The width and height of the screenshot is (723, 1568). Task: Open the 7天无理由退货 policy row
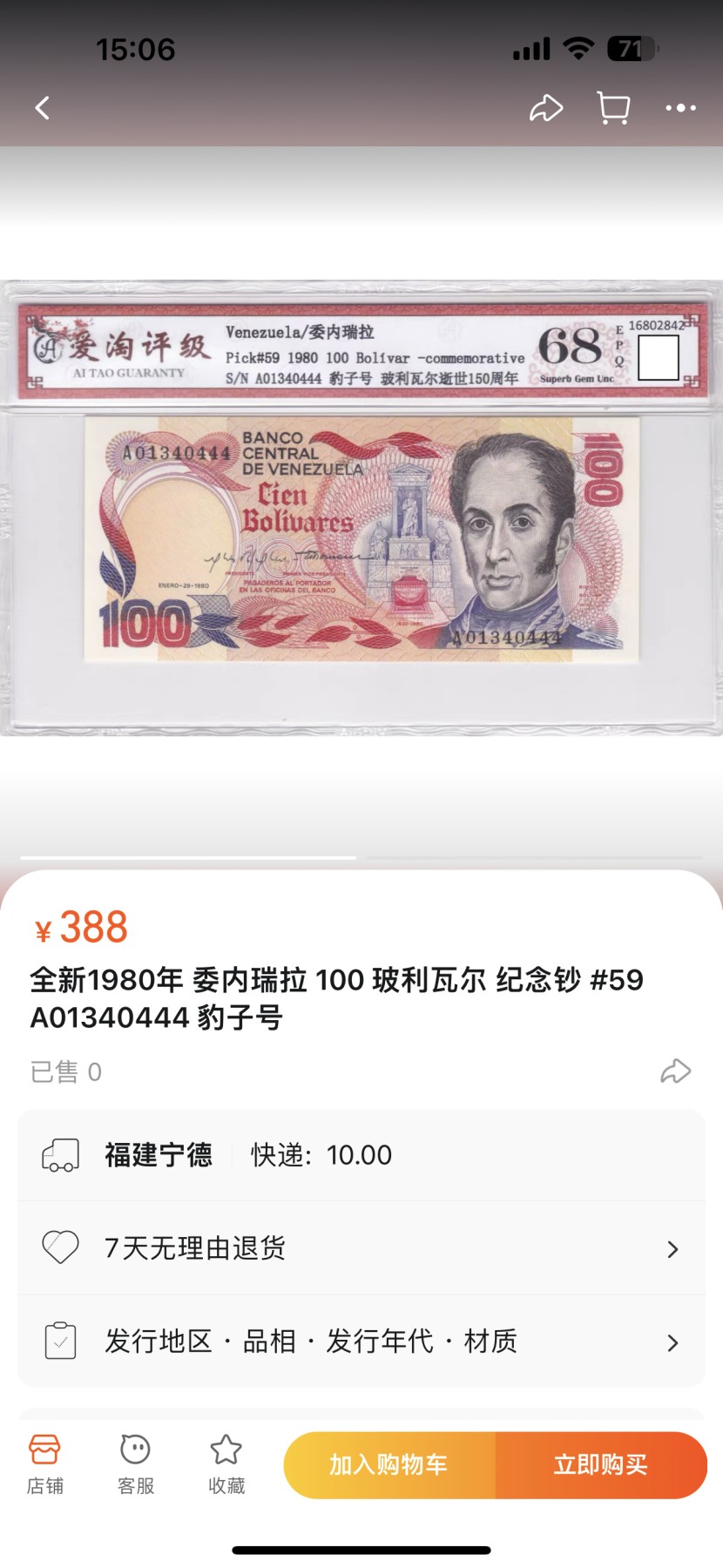[361, 1248]
